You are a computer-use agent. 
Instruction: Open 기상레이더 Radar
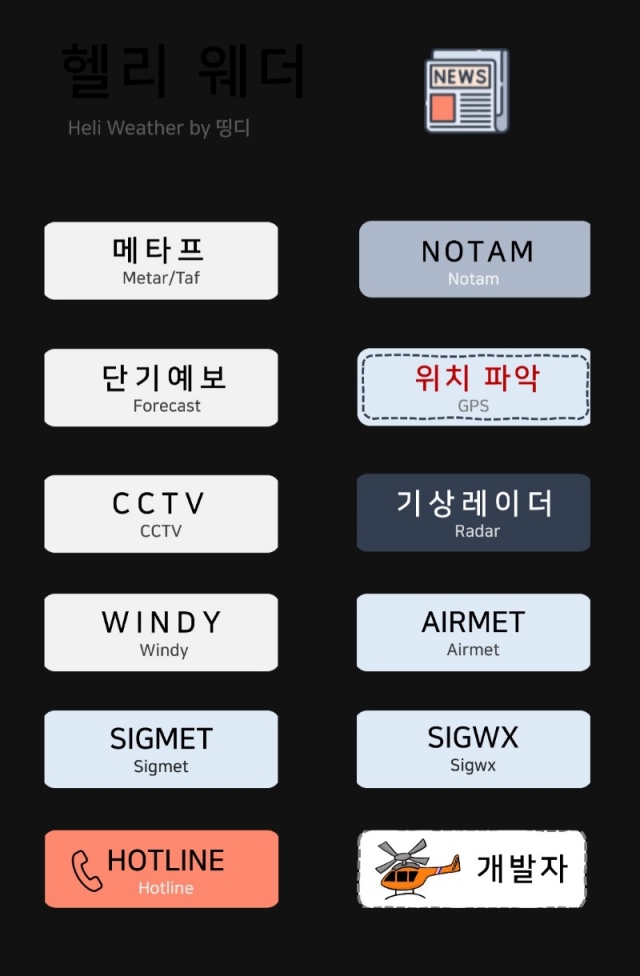[x=474, y=513]
